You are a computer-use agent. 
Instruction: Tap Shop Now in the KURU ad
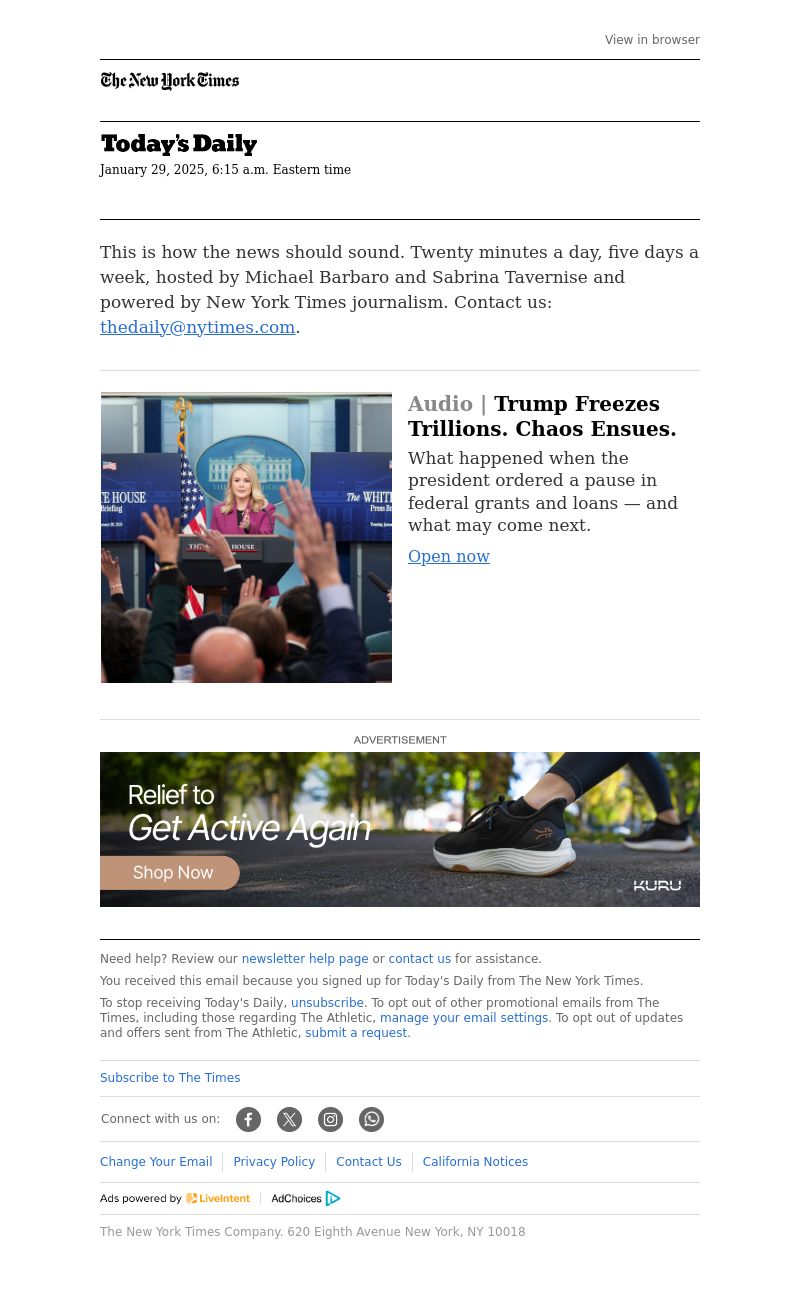[x=172, y=873]
